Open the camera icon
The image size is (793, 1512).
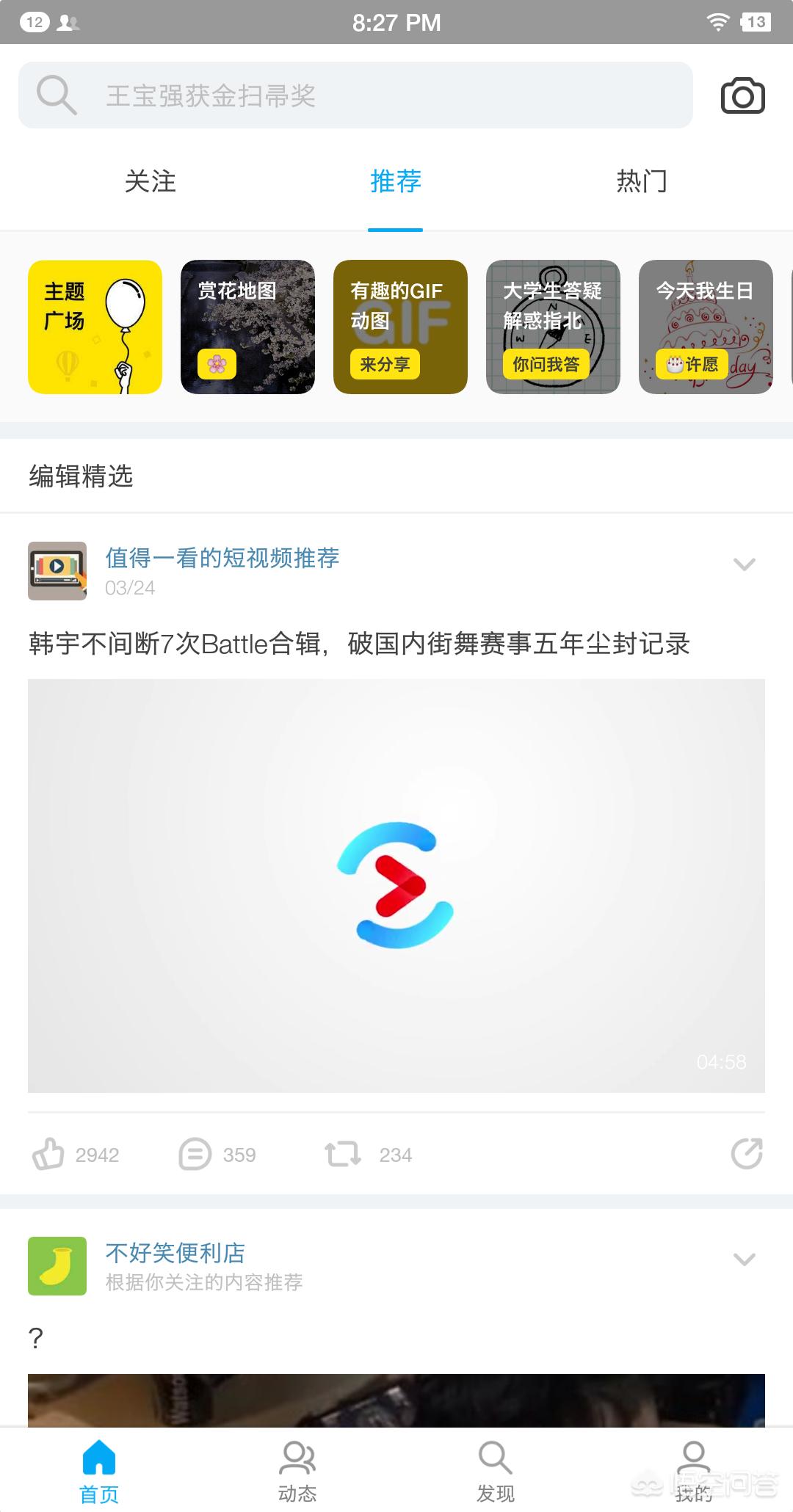pyautogui.click(x=742, y=95)
